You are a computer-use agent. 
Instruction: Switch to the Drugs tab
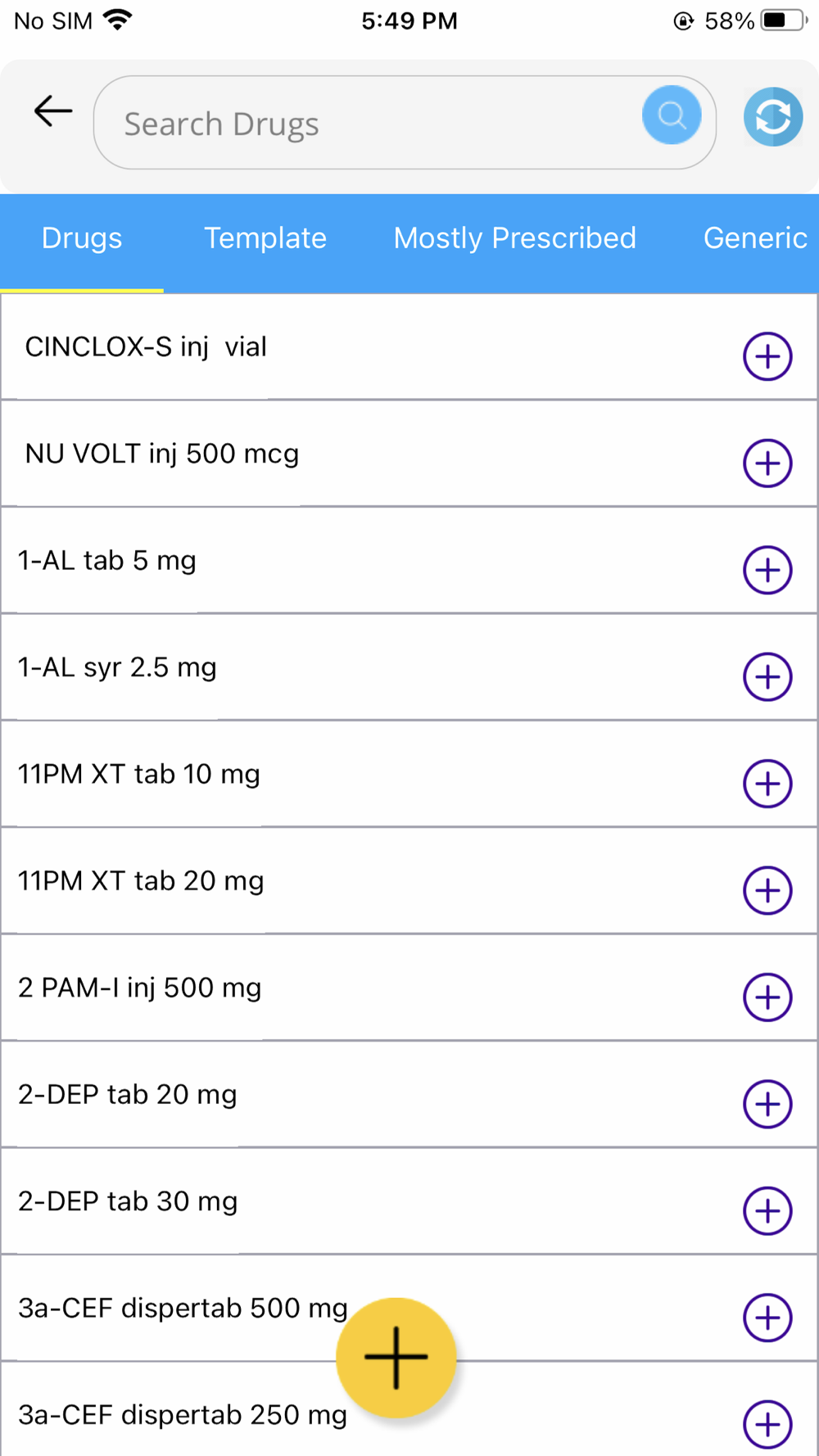click(x=82, y=238)
